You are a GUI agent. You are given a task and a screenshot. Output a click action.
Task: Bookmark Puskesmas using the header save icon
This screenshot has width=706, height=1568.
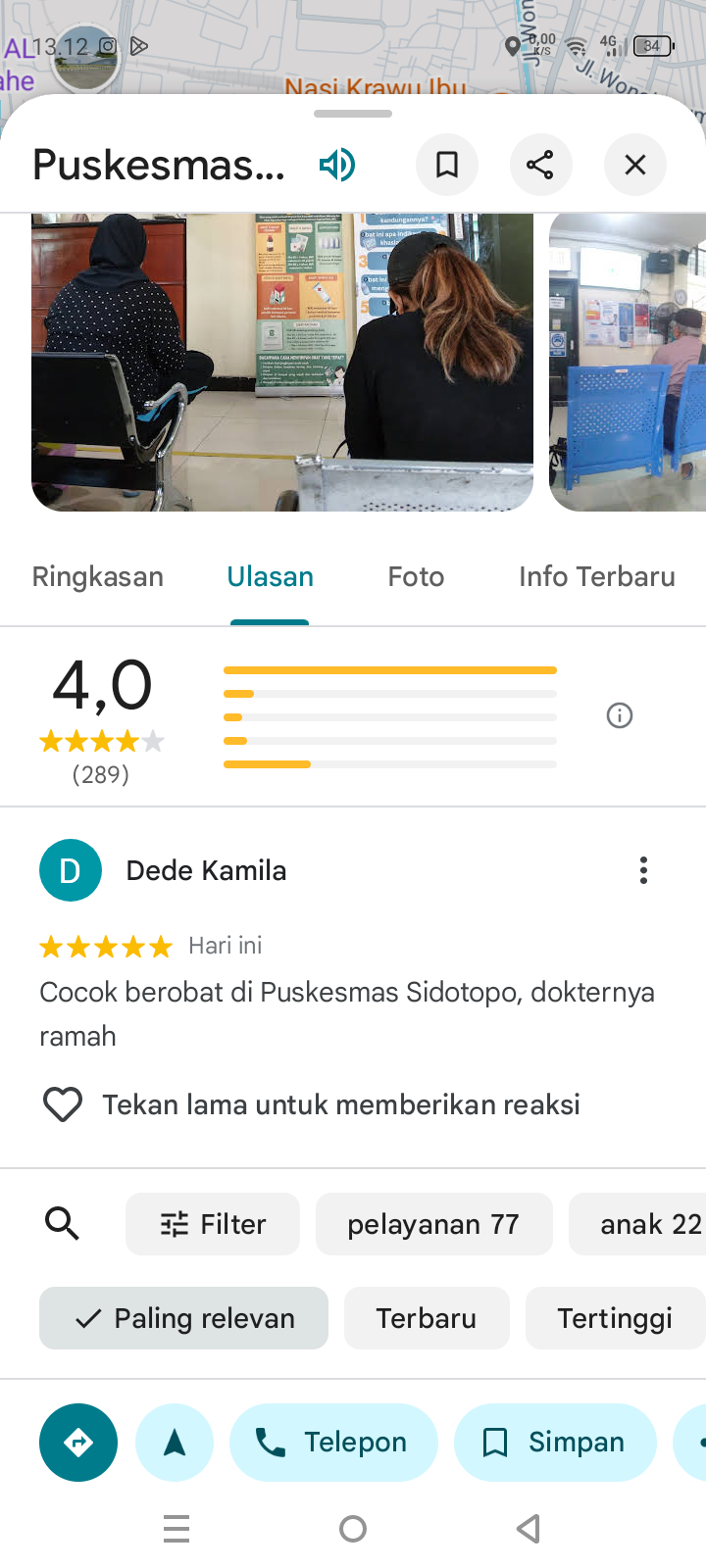tap(447, 165)
